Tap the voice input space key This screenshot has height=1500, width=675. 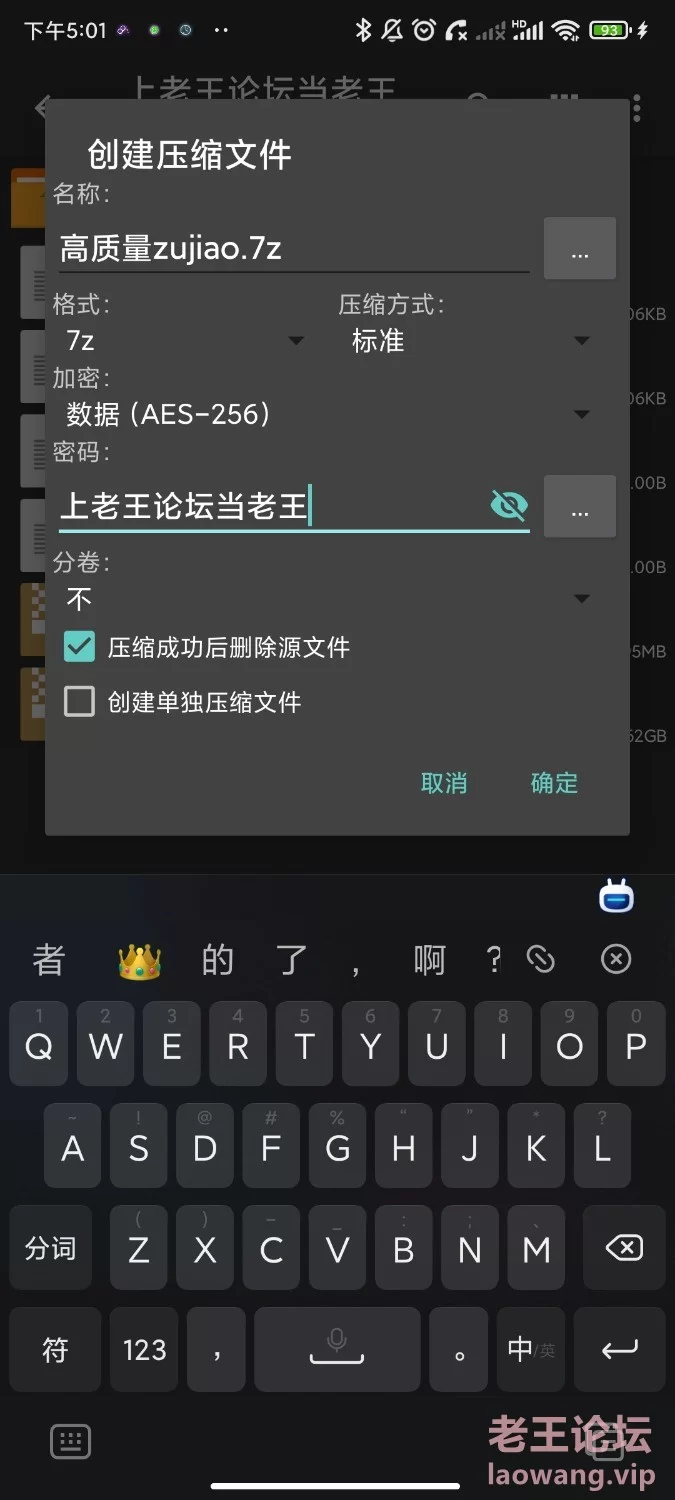tap(337, 1349)
